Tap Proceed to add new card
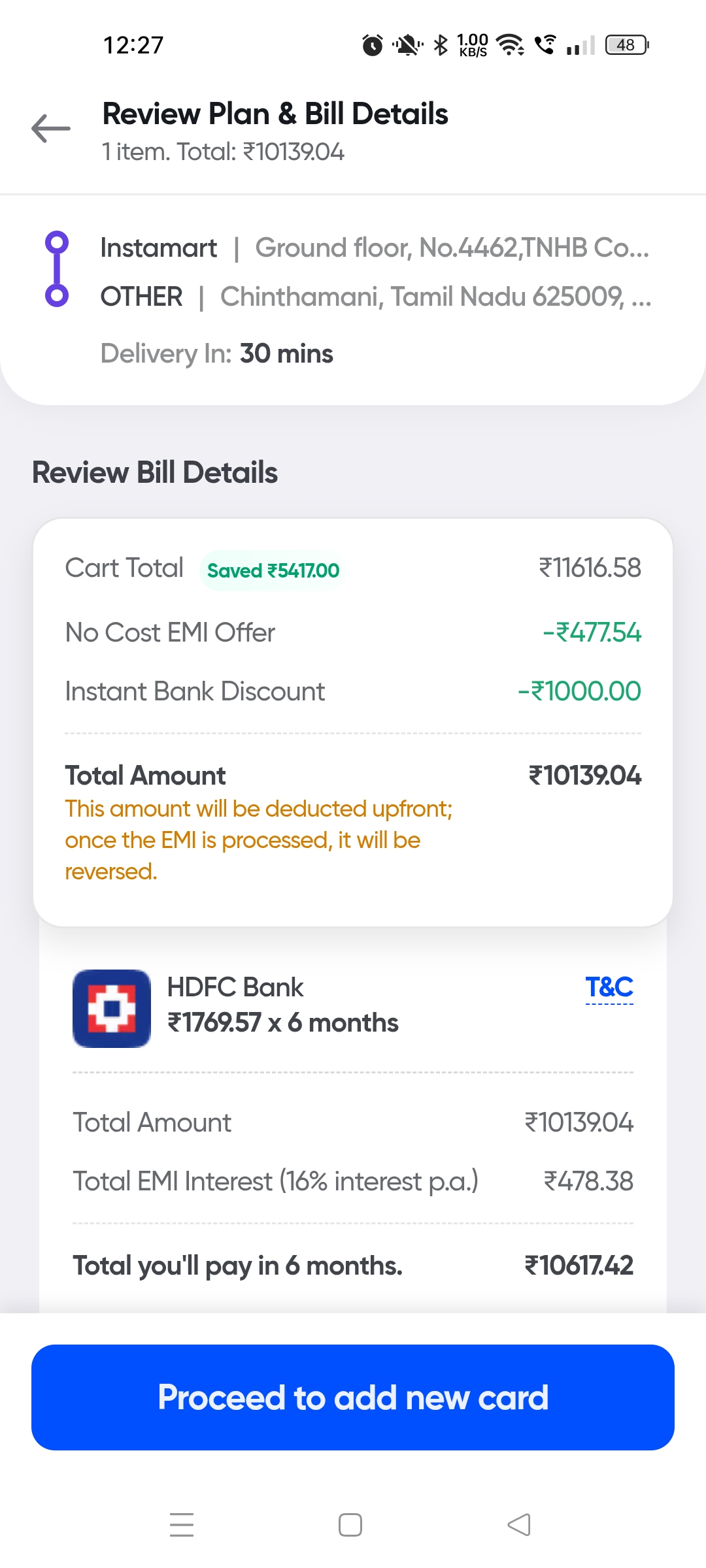Image resolution: width=706 pixels, height=1568 pixels. point(353,1397)
